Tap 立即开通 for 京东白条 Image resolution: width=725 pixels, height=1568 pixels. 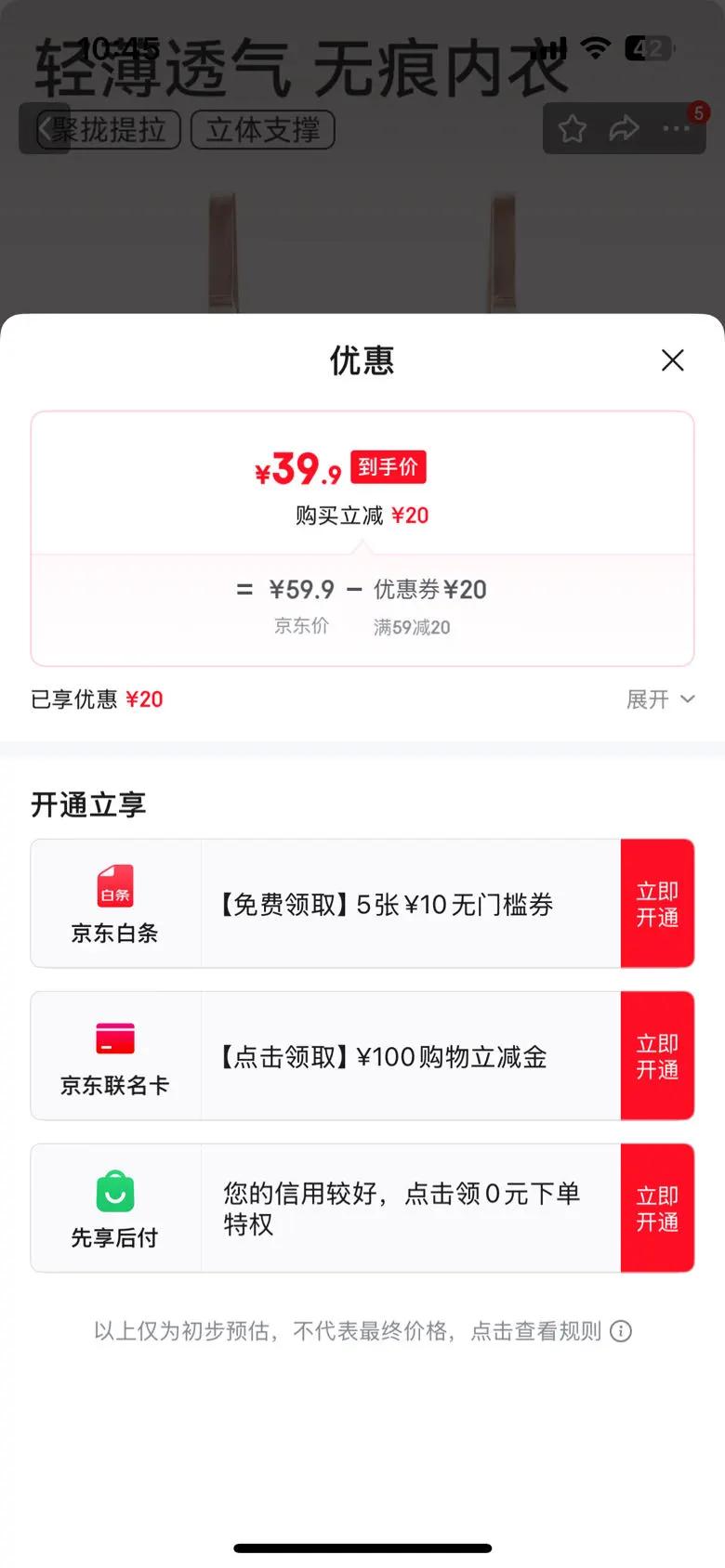[657, 904]
